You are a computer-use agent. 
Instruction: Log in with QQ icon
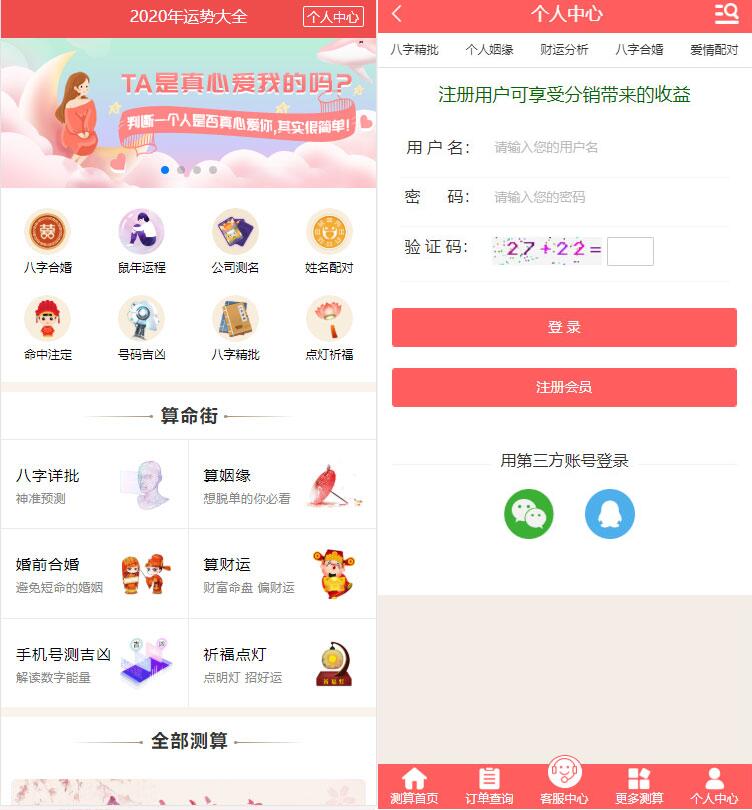tap(609, 514)
